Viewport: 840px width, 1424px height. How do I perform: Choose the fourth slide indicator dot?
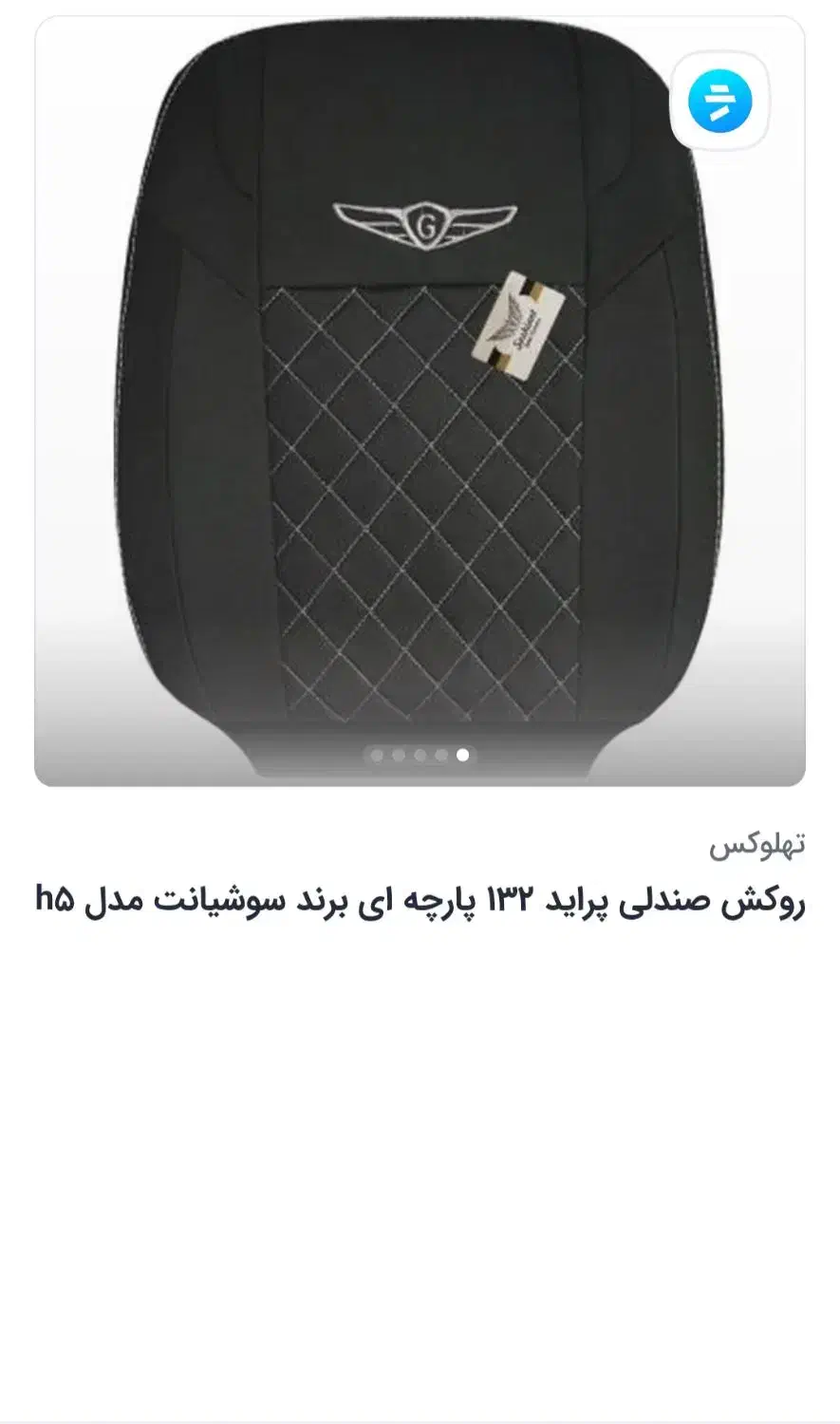(x=441, y=757)
